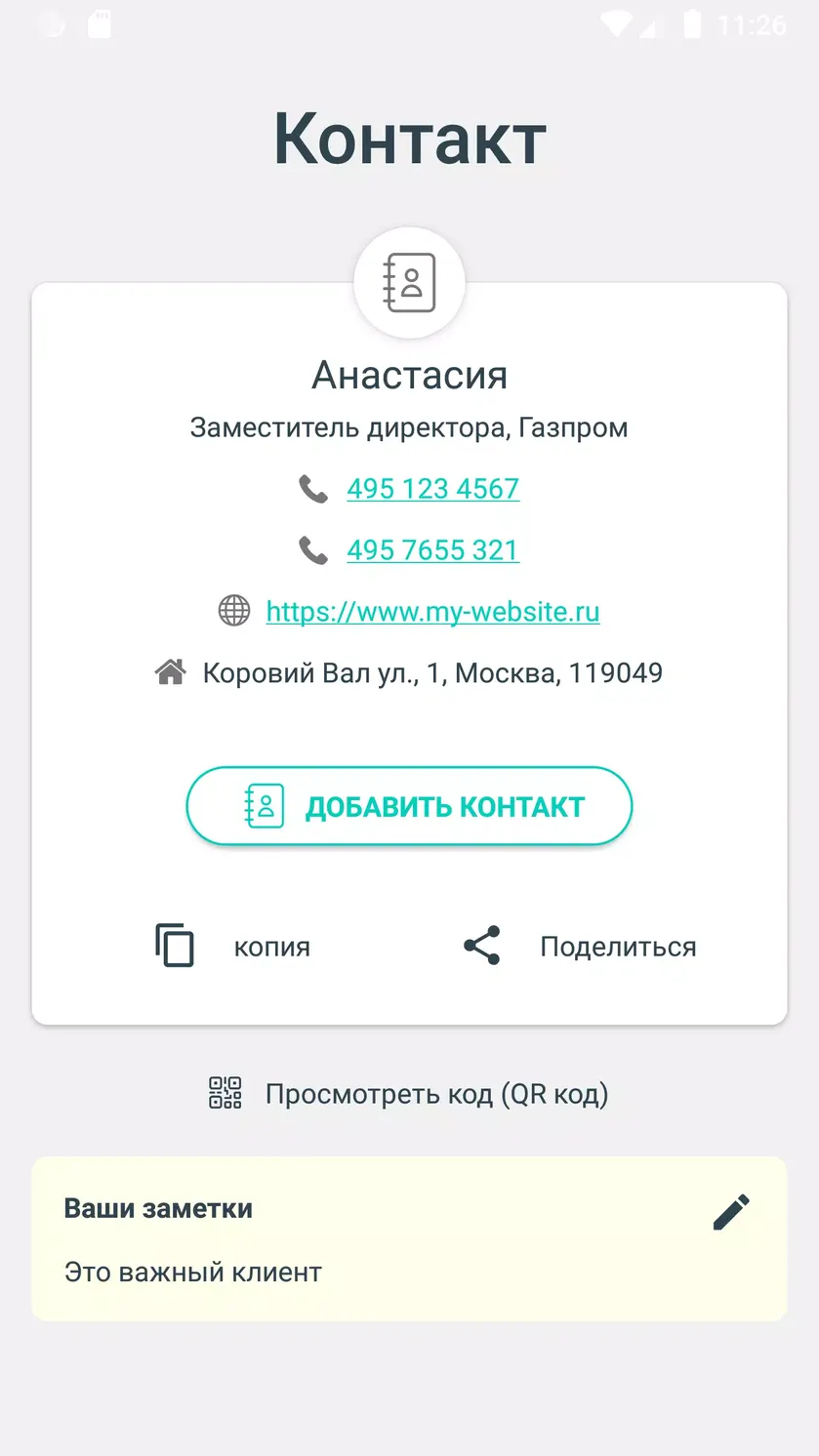Image resolution: width=819 pixels, height=1456 pixels.
Task: Open the my-website.ru link
Action: [x=432, y=612]
